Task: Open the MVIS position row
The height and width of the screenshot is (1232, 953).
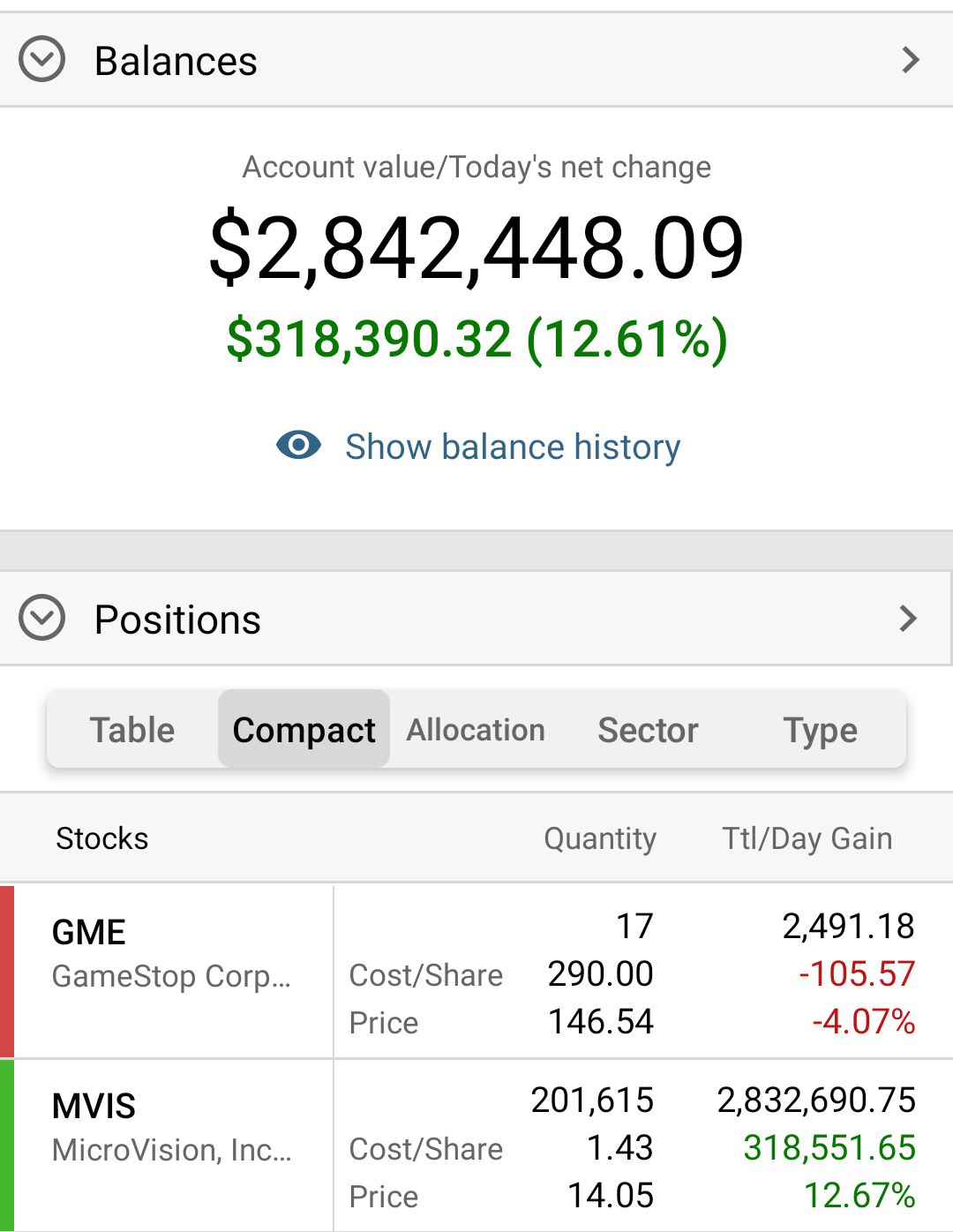Action: coord(93,1105)
